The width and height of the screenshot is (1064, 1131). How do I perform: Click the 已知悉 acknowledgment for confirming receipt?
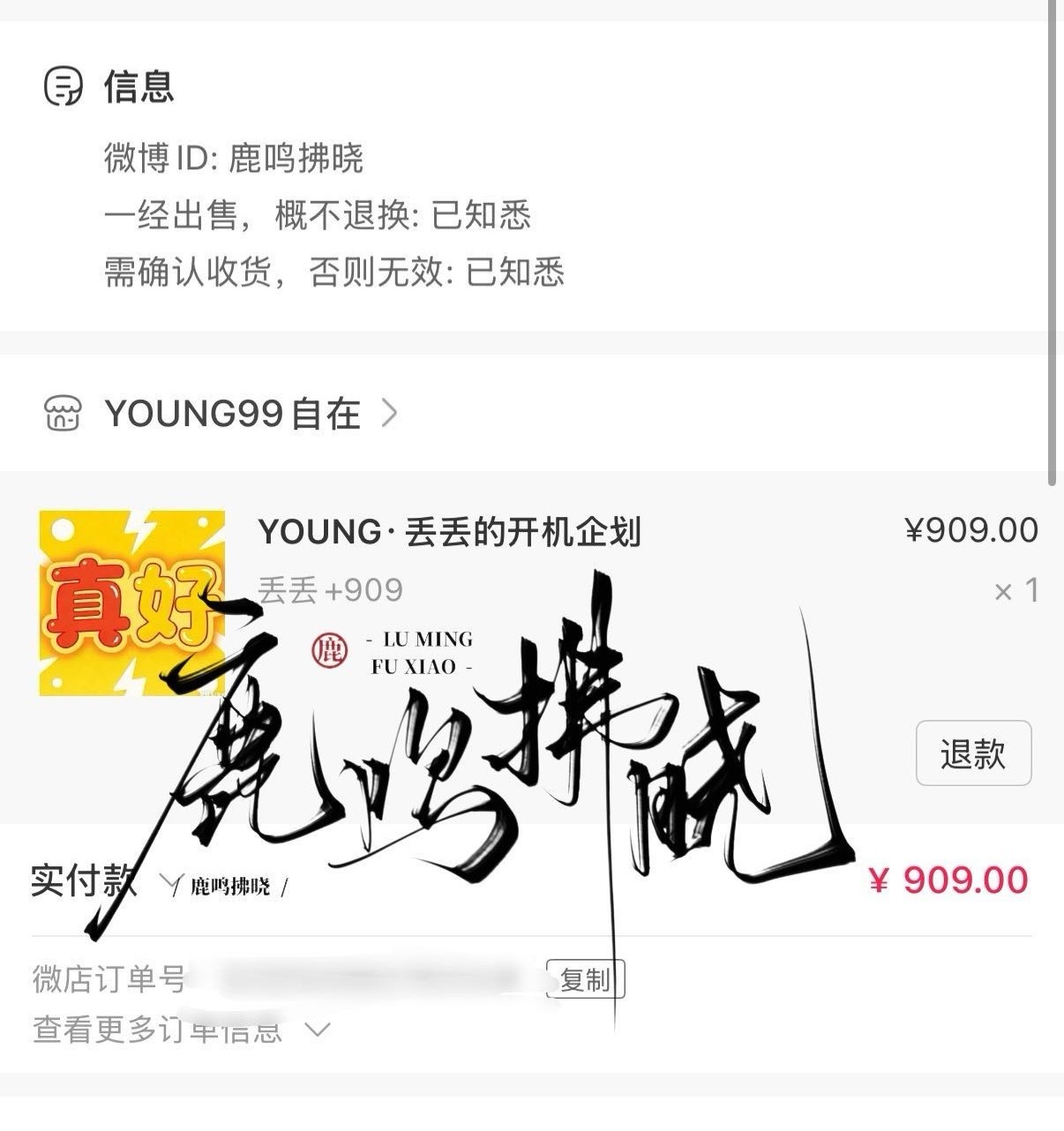coord(519,275)
